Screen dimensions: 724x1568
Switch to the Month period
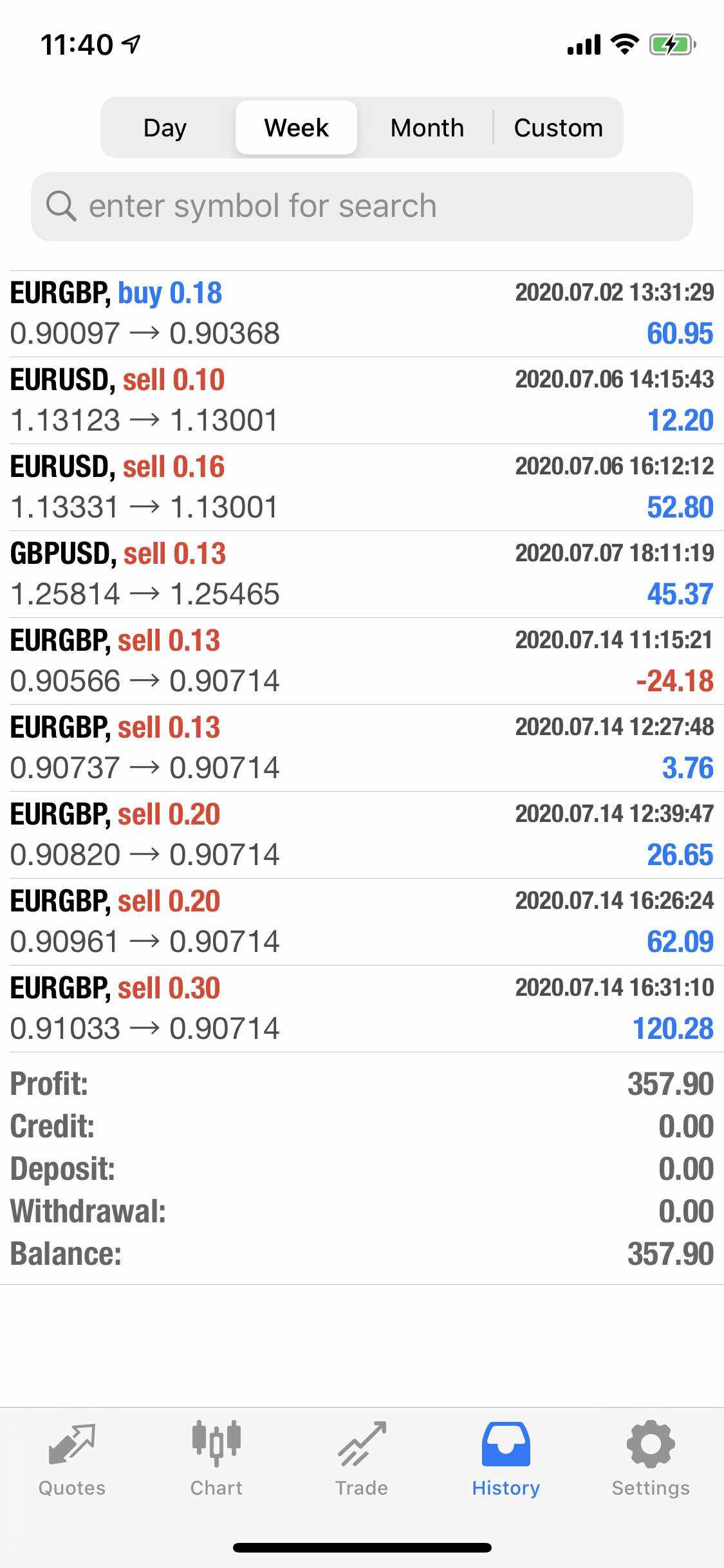coord(427,127)
